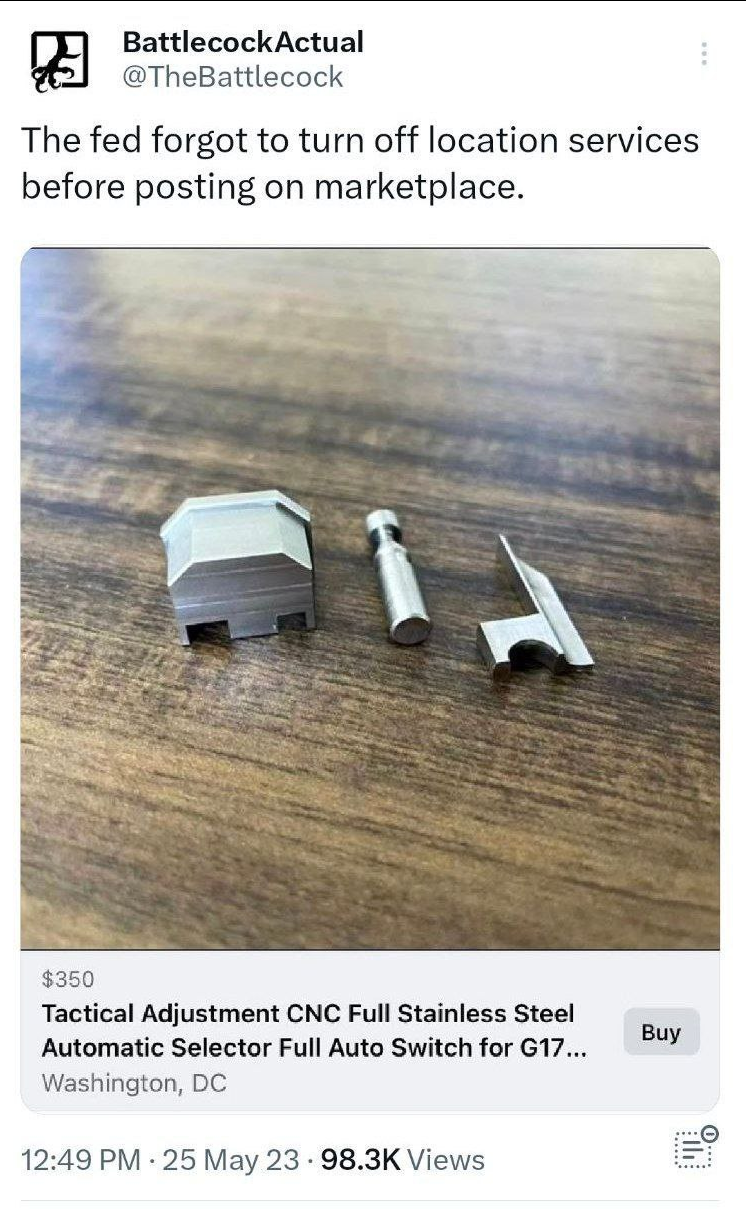Open the tweet's three-dot overflow menu
The width and height of the screenshot is (746, 1209).
click(704, 54)
